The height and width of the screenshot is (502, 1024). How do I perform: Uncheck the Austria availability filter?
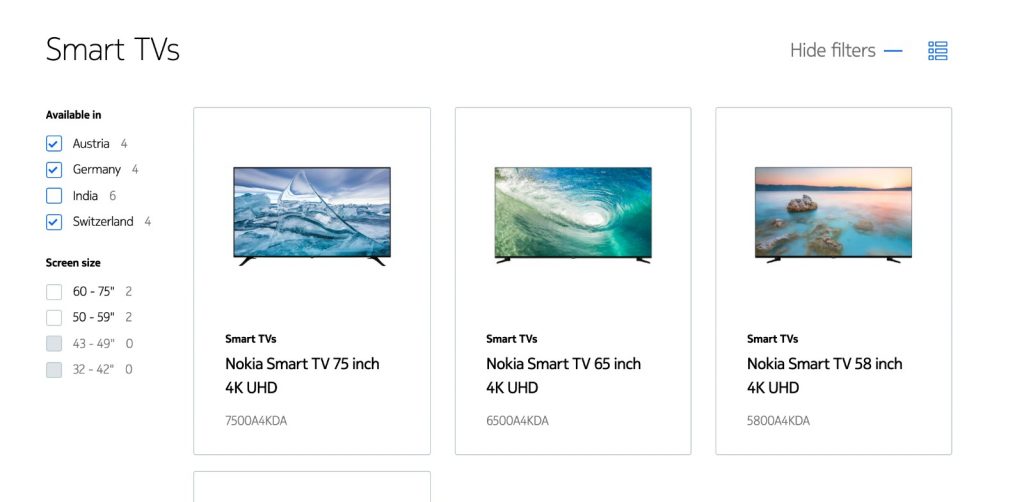point(54,144)
